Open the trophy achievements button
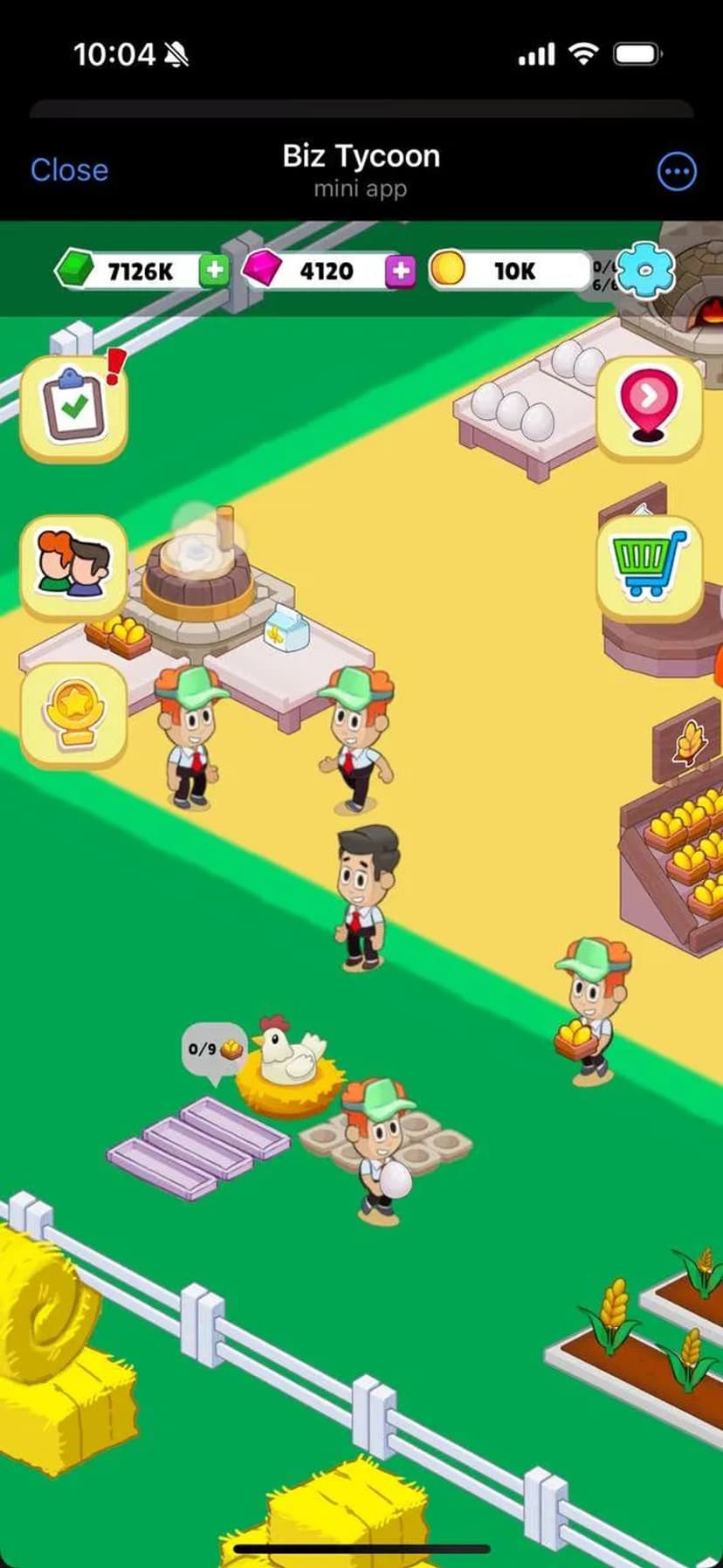The width and height of the screenshot is (723, 1568). [x=74, y=715]
